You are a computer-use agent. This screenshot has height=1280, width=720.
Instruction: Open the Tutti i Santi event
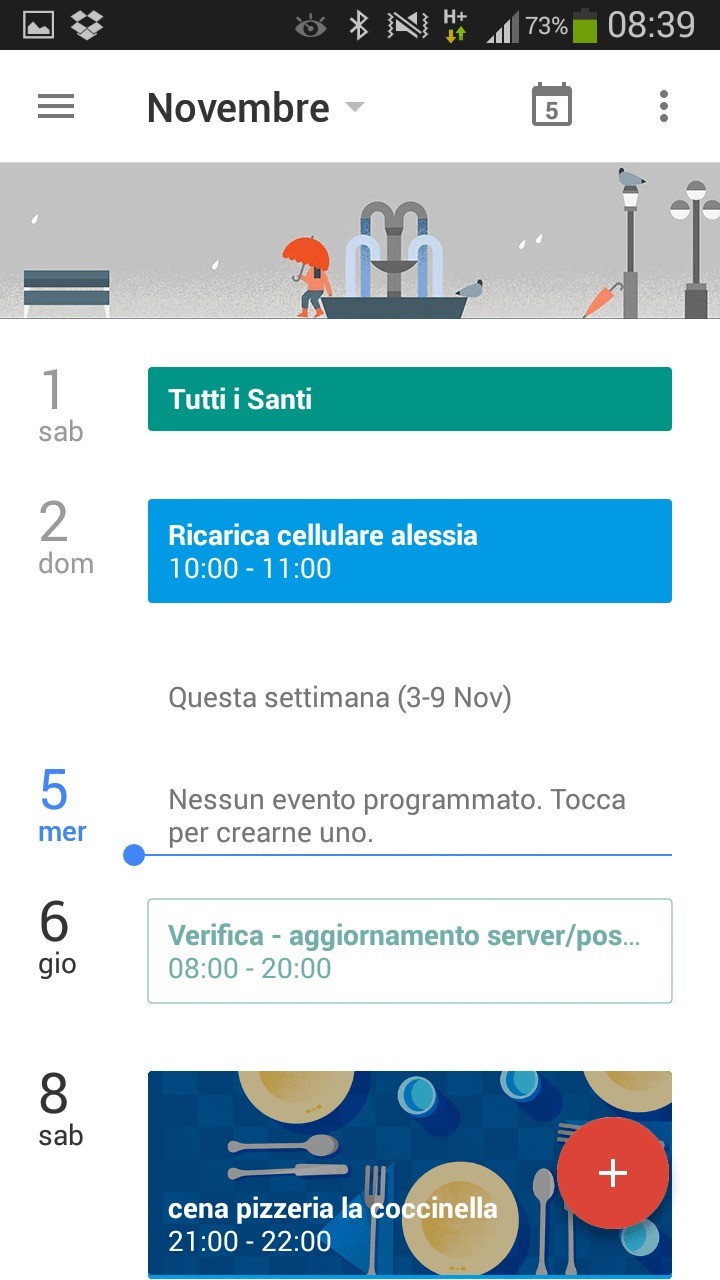409,399
